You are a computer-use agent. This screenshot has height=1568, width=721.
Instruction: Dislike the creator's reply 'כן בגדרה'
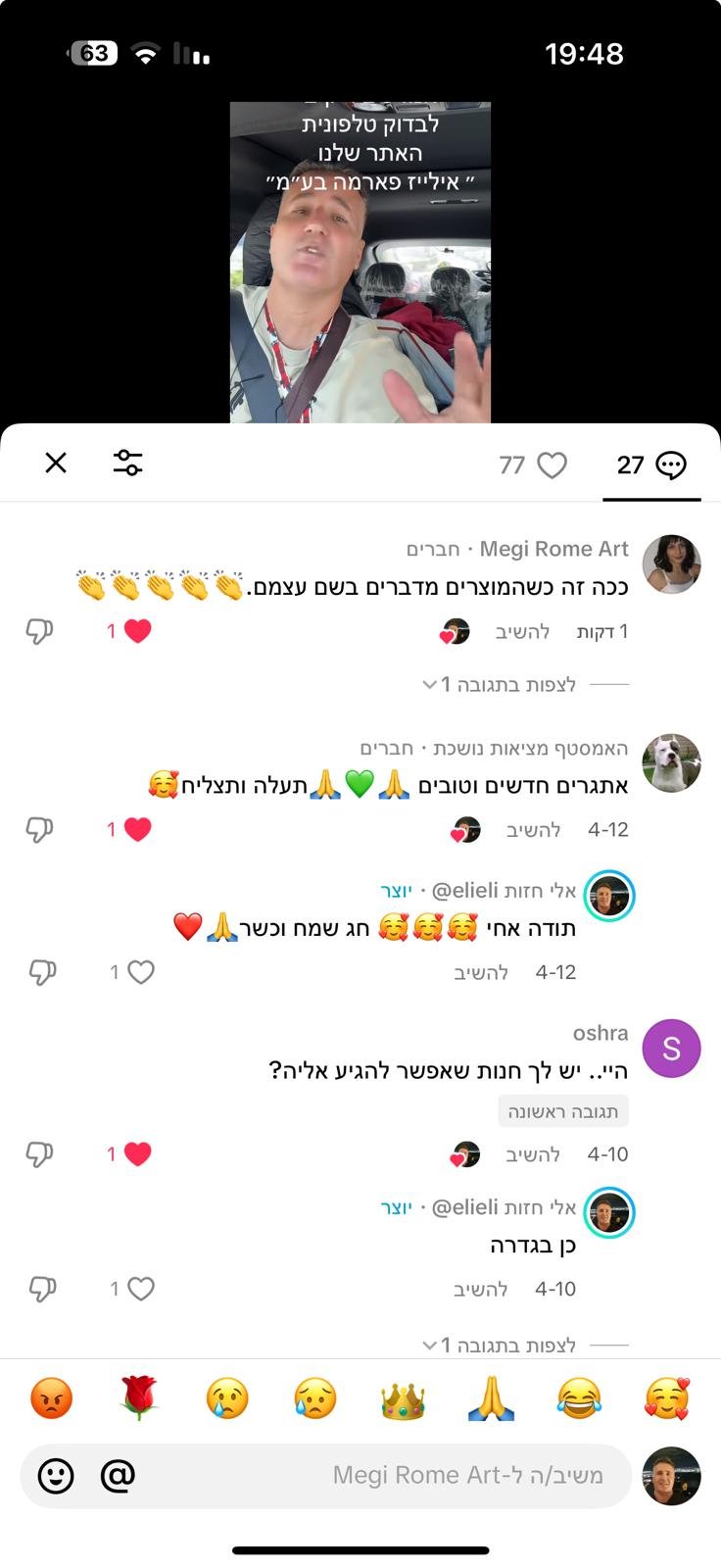[x=41, y=1289]
